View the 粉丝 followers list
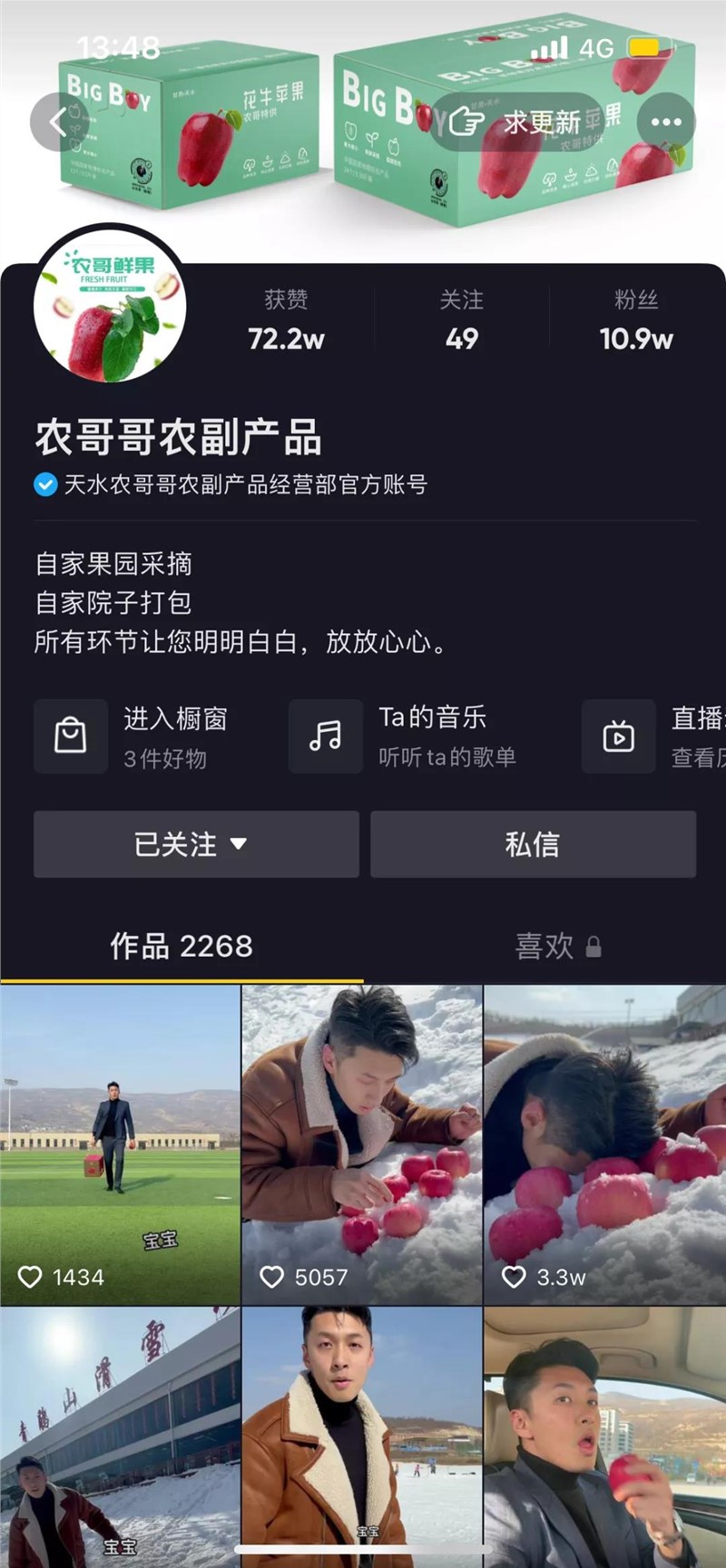Image resolution: width=726 pixels, height=1568 pixels. (636, 320)
